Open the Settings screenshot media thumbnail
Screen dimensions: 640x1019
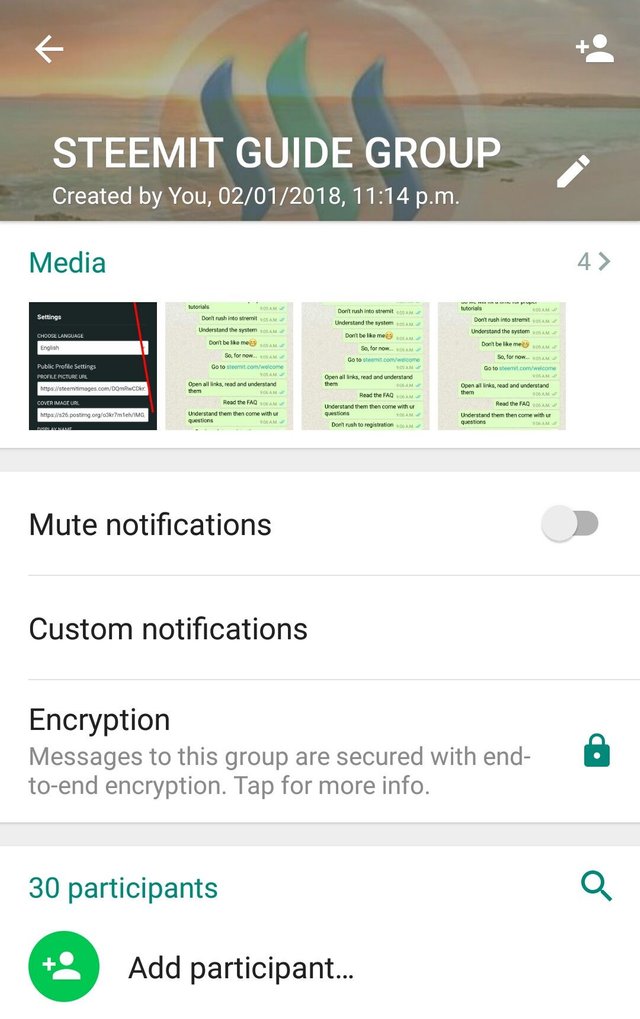tap(93, 366)
